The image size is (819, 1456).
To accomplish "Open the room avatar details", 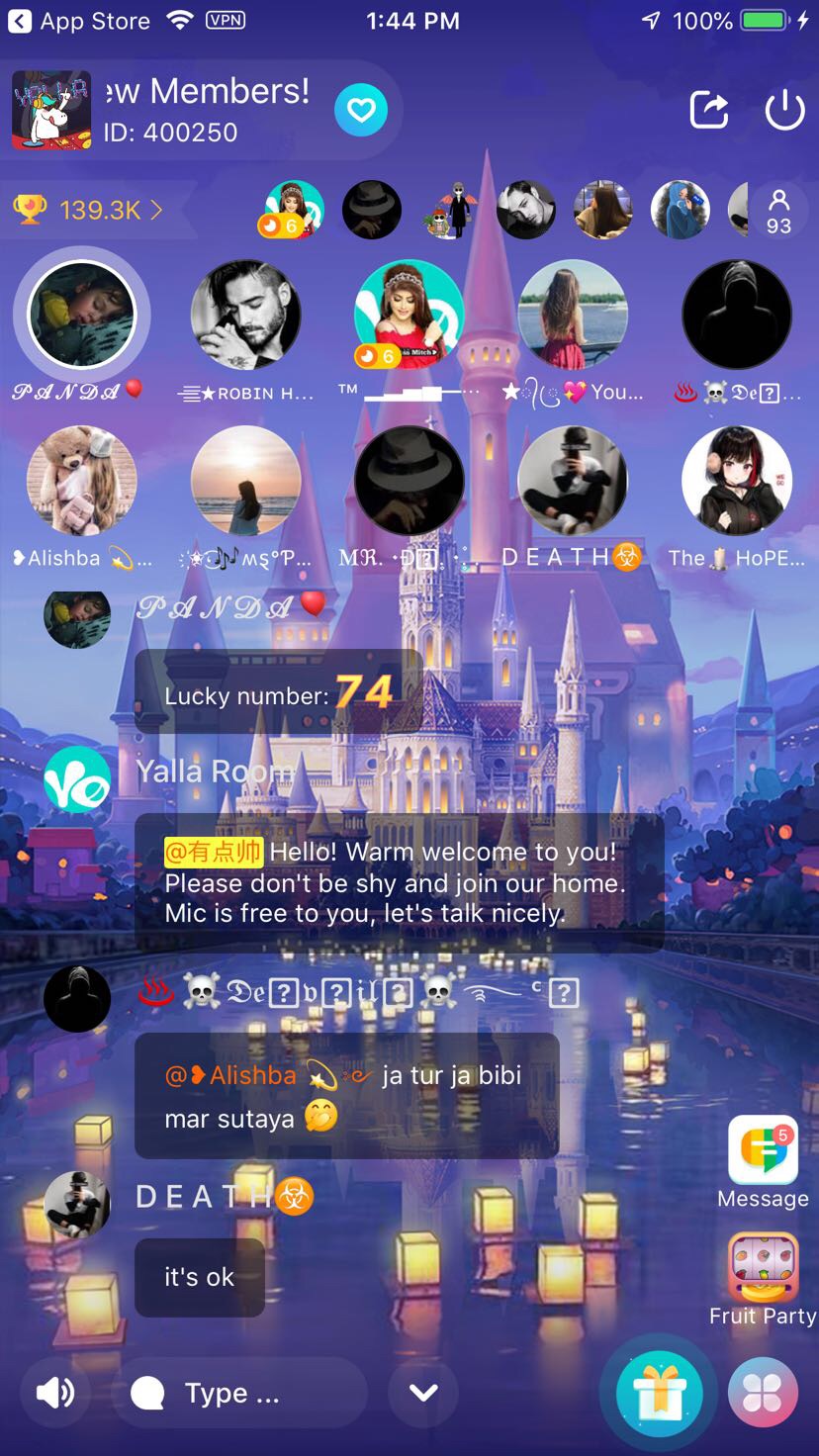I will point(51,110).
